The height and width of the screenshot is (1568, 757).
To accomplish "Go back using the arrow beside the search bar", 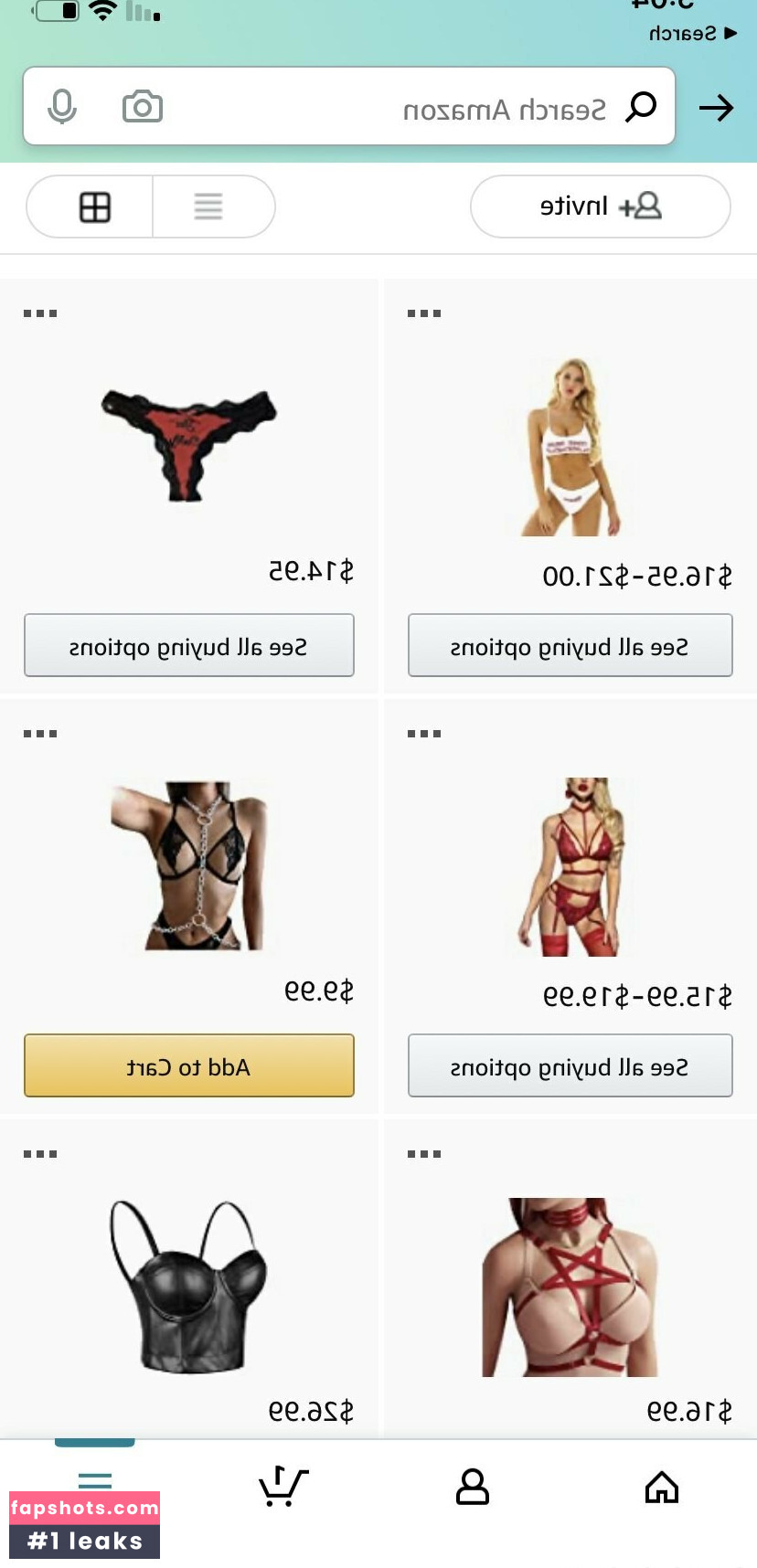I will click(x=716, y=108).
